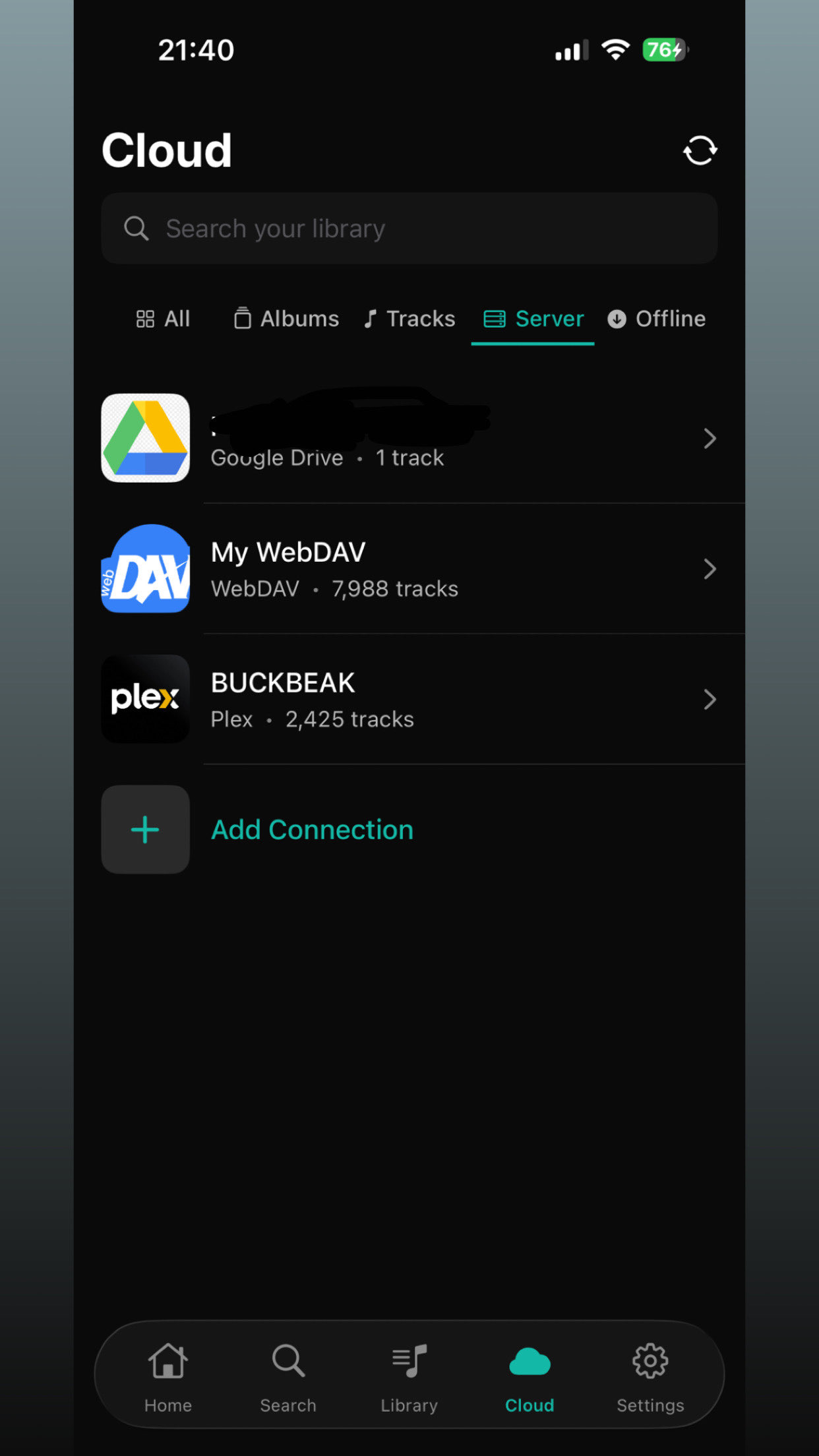Switch to the Tracks tab
The width and height of the screenshot is (819, 1456).
(409, 319)
